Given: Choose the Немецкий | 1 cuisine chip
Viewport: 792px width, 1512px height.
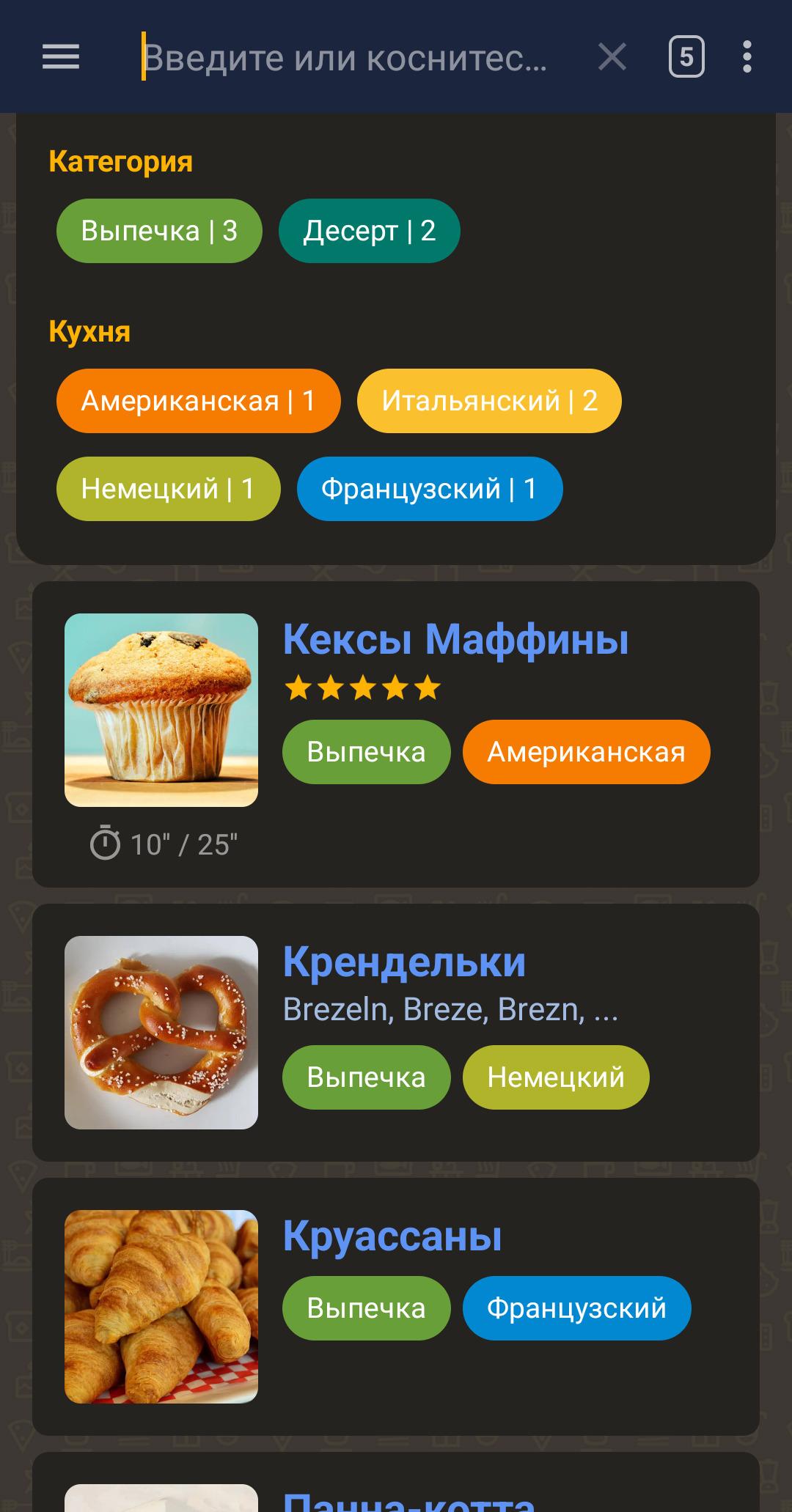Looking at the screenshot, I should 168,489.
